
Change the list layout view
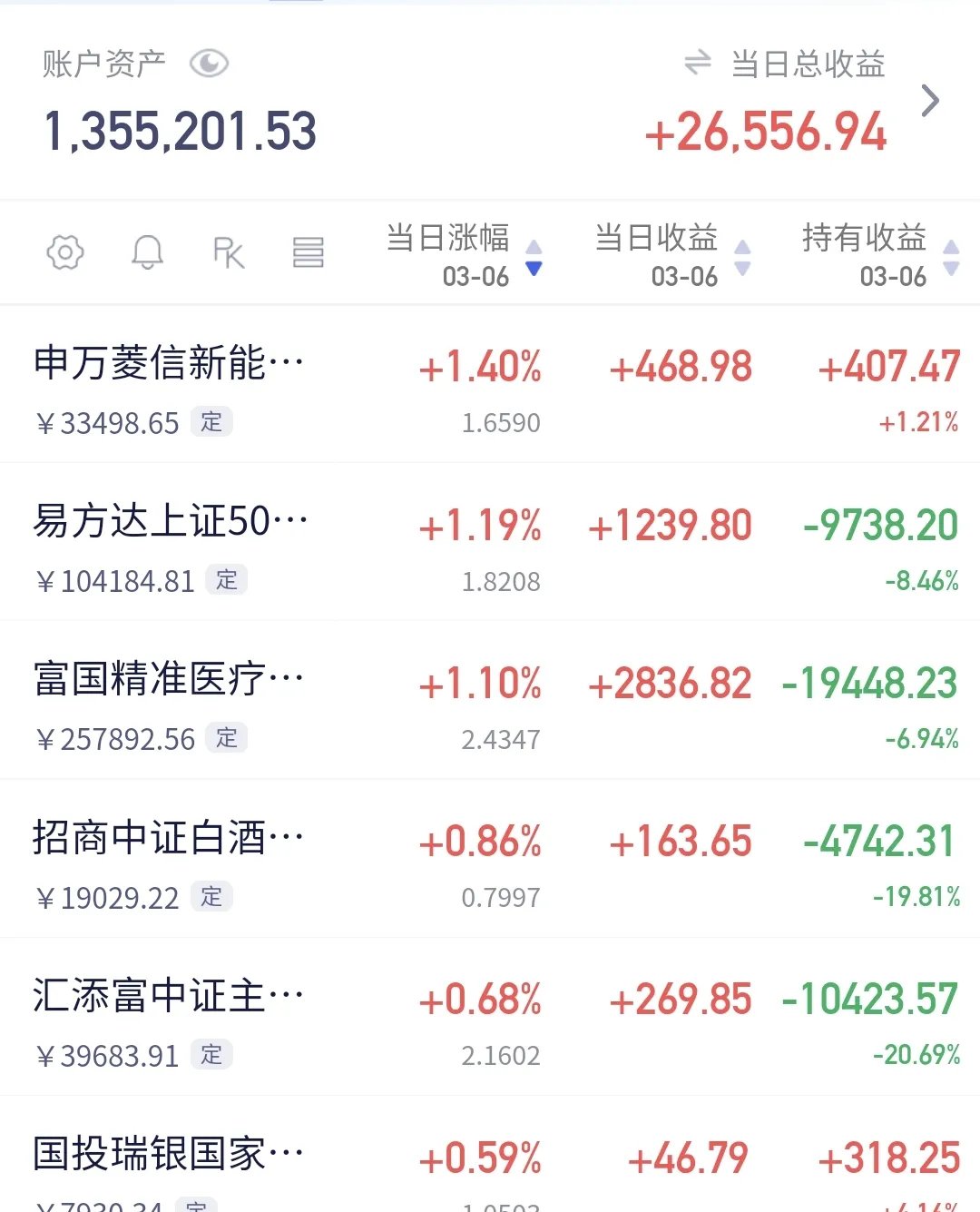point(309,252)
